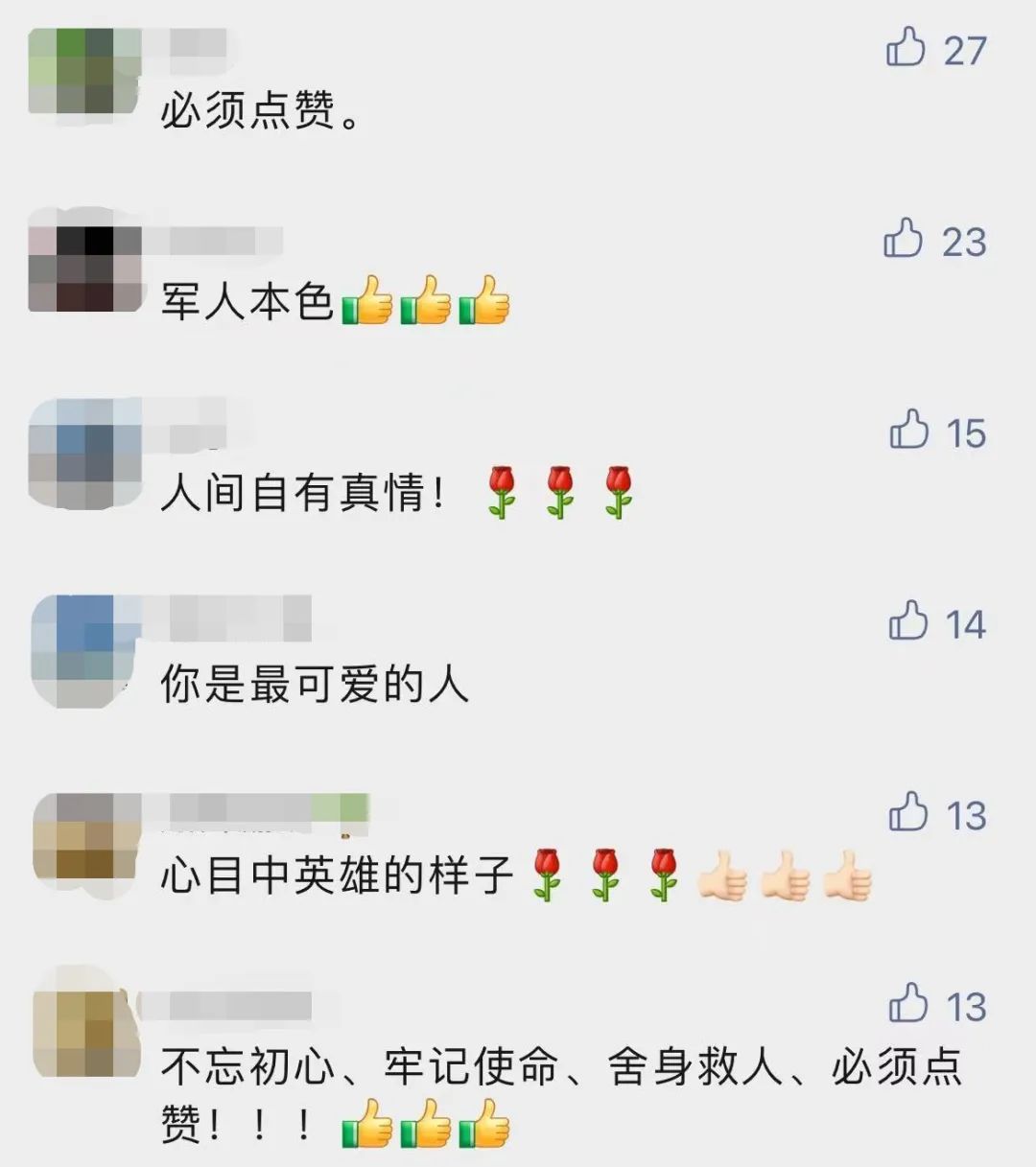
Task: Like the comment "你是最可爱的人"
Action: coord(908,622)
